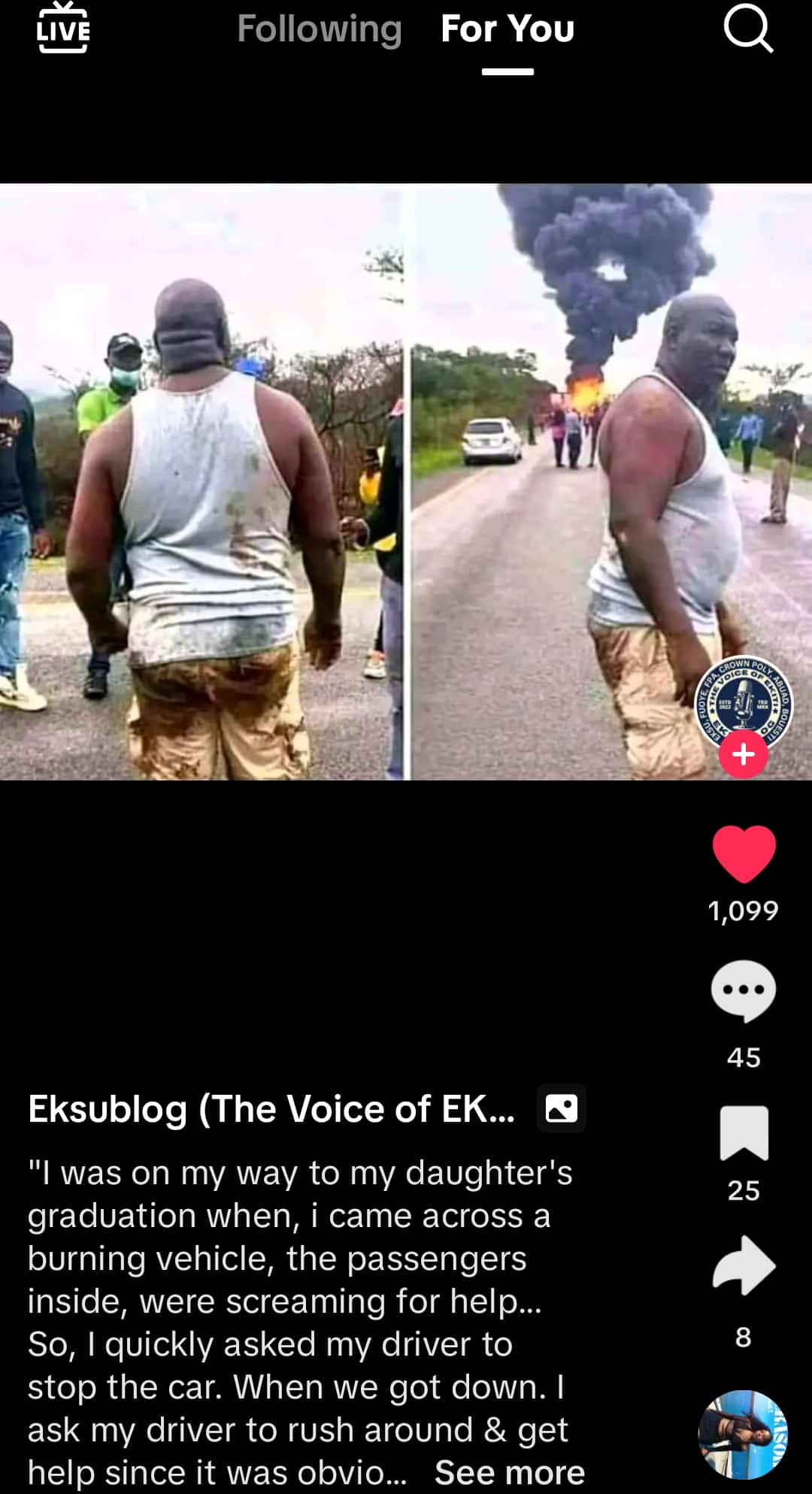Follow Eksublog with the plus button
812x1494 pixels.
pos(743,754)
